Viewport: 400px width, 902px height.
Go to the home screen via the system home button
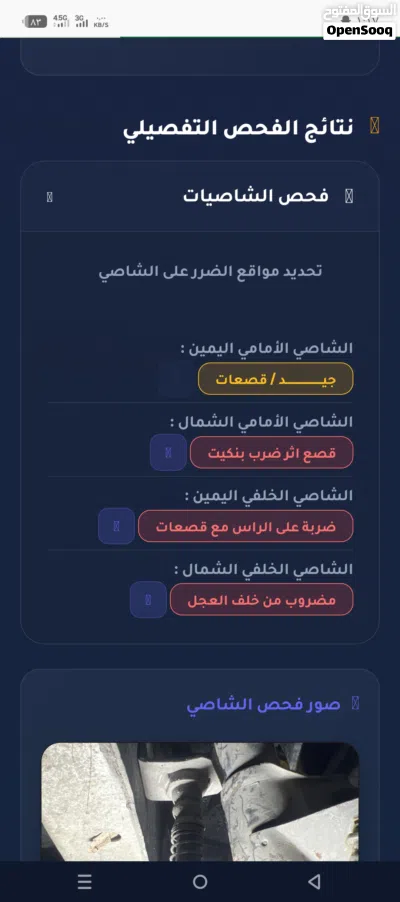[x=200, y=881]
